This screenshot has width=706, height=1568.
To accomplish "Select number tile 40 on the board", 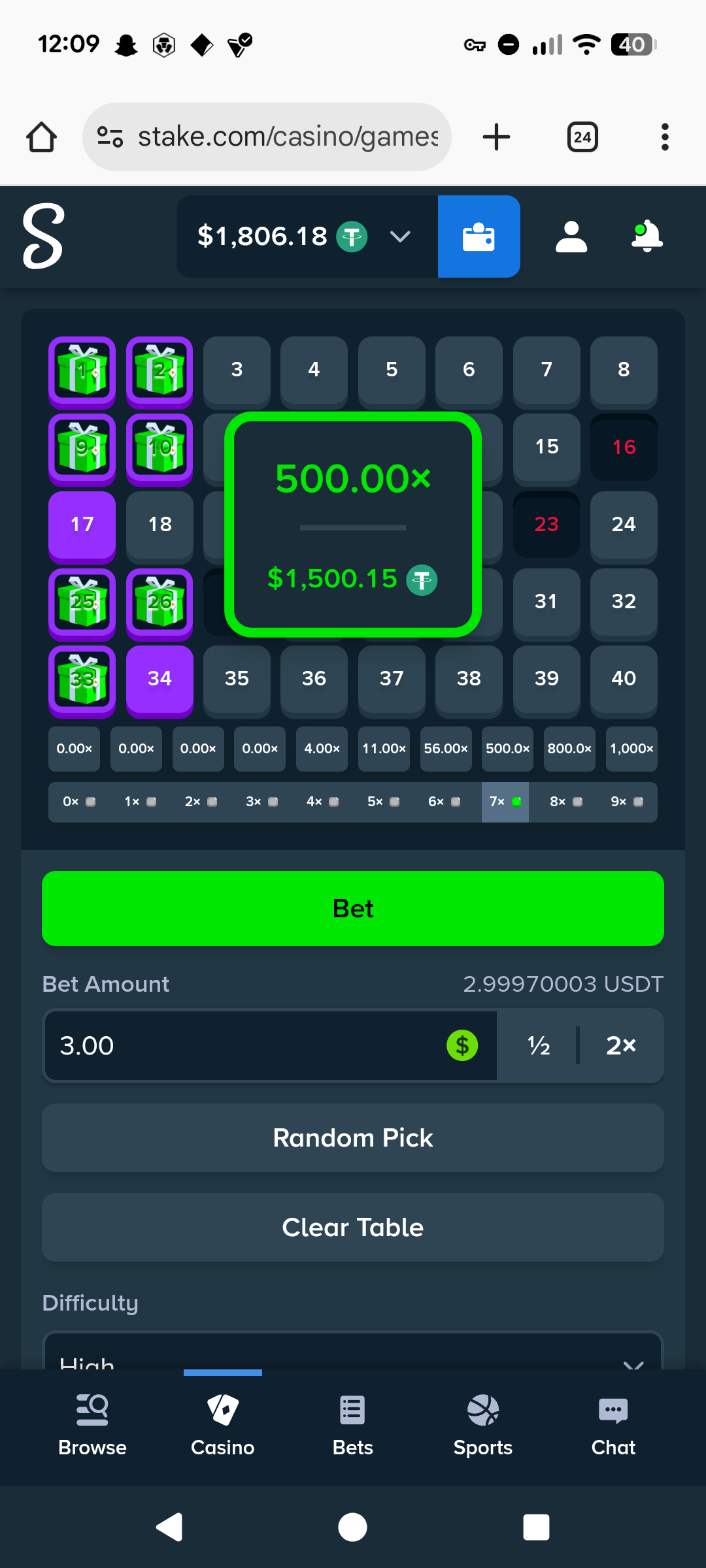I will click(x=623, y=680).
